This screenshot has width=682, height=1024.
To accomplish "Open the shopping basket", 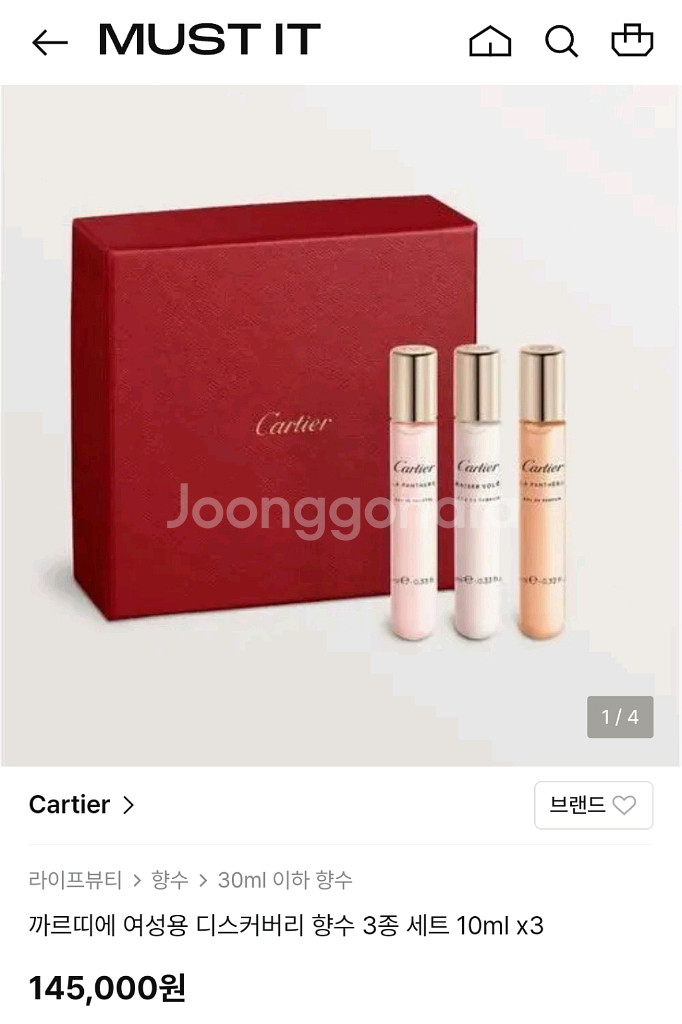I will [632, 41].
